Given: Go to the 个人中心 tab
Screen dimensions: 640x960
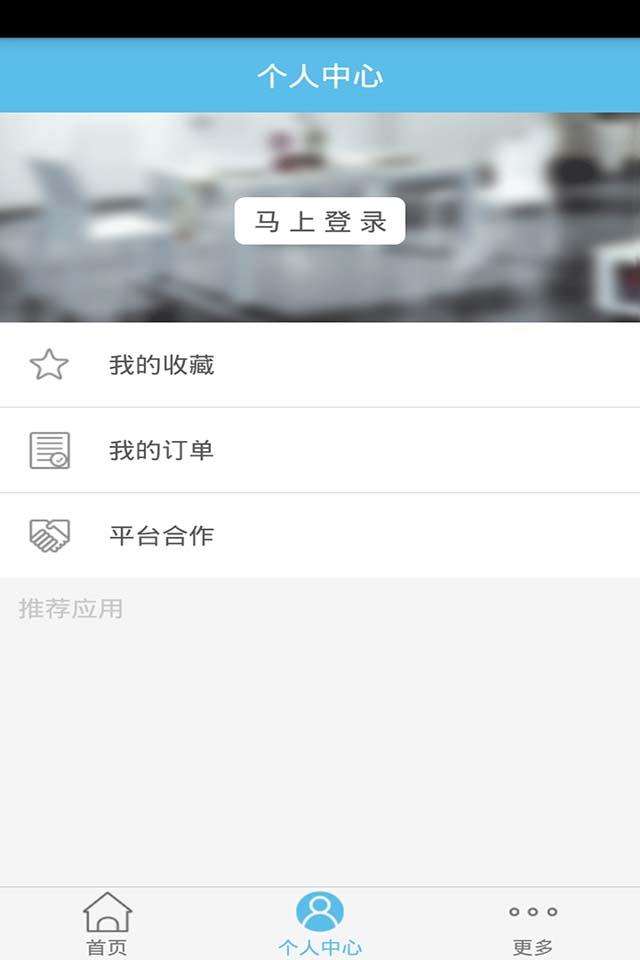Looking at the screenshot, I should coord(320,924).
